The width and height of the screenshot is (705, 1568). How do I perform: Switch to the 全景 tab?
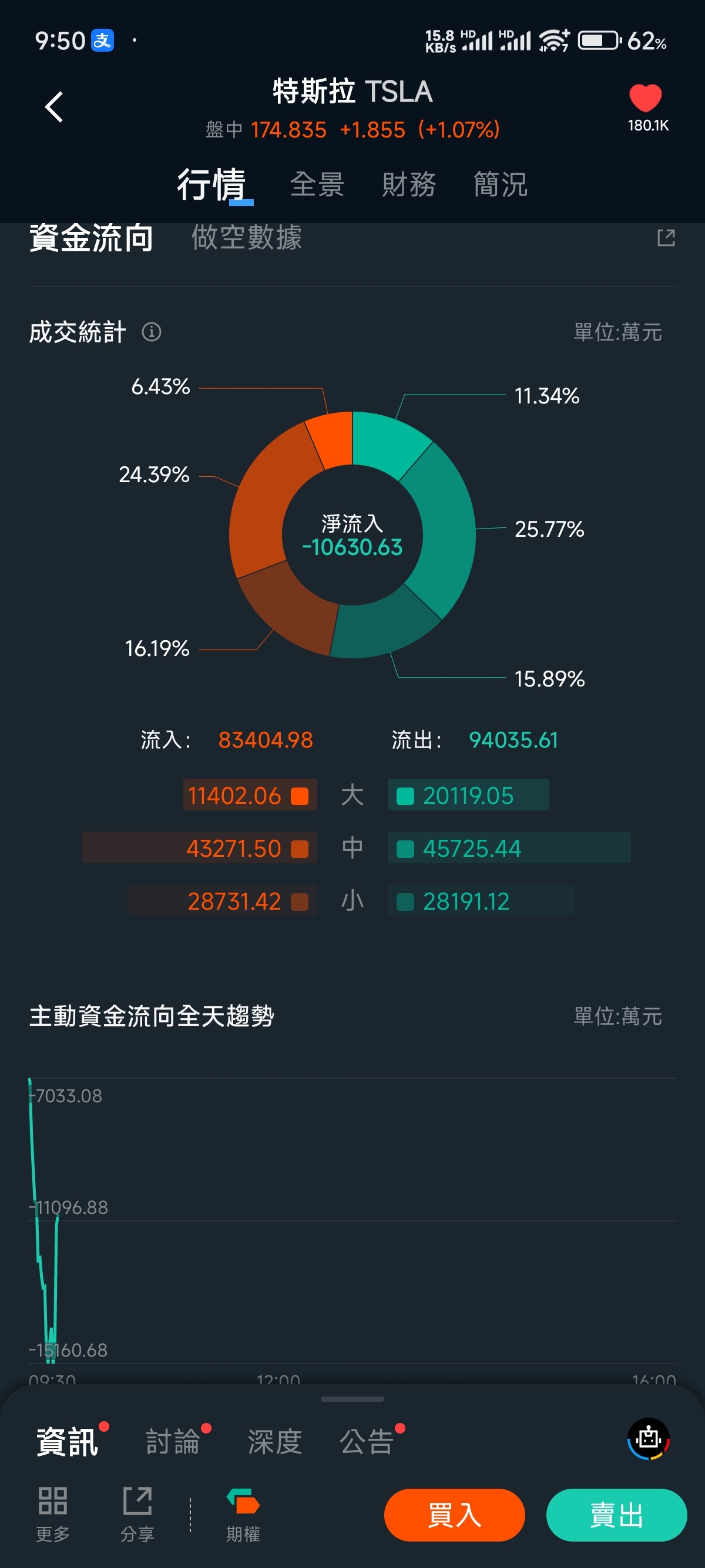(317, 184)
